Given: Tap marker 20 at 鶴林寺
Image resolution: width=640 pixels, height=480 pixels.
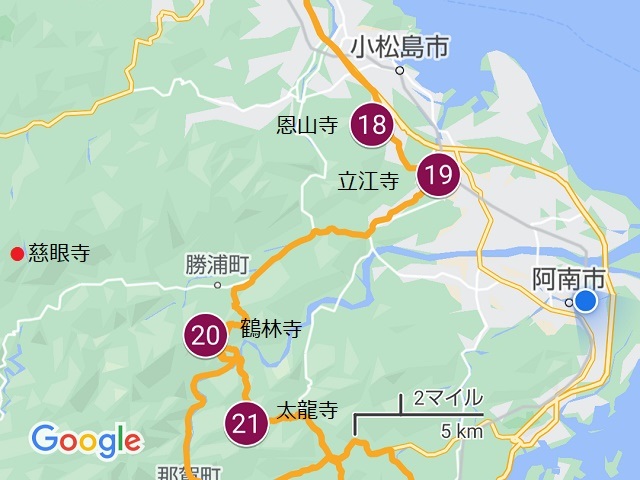Looking at the screenshot, I should [x=205, y=335].
